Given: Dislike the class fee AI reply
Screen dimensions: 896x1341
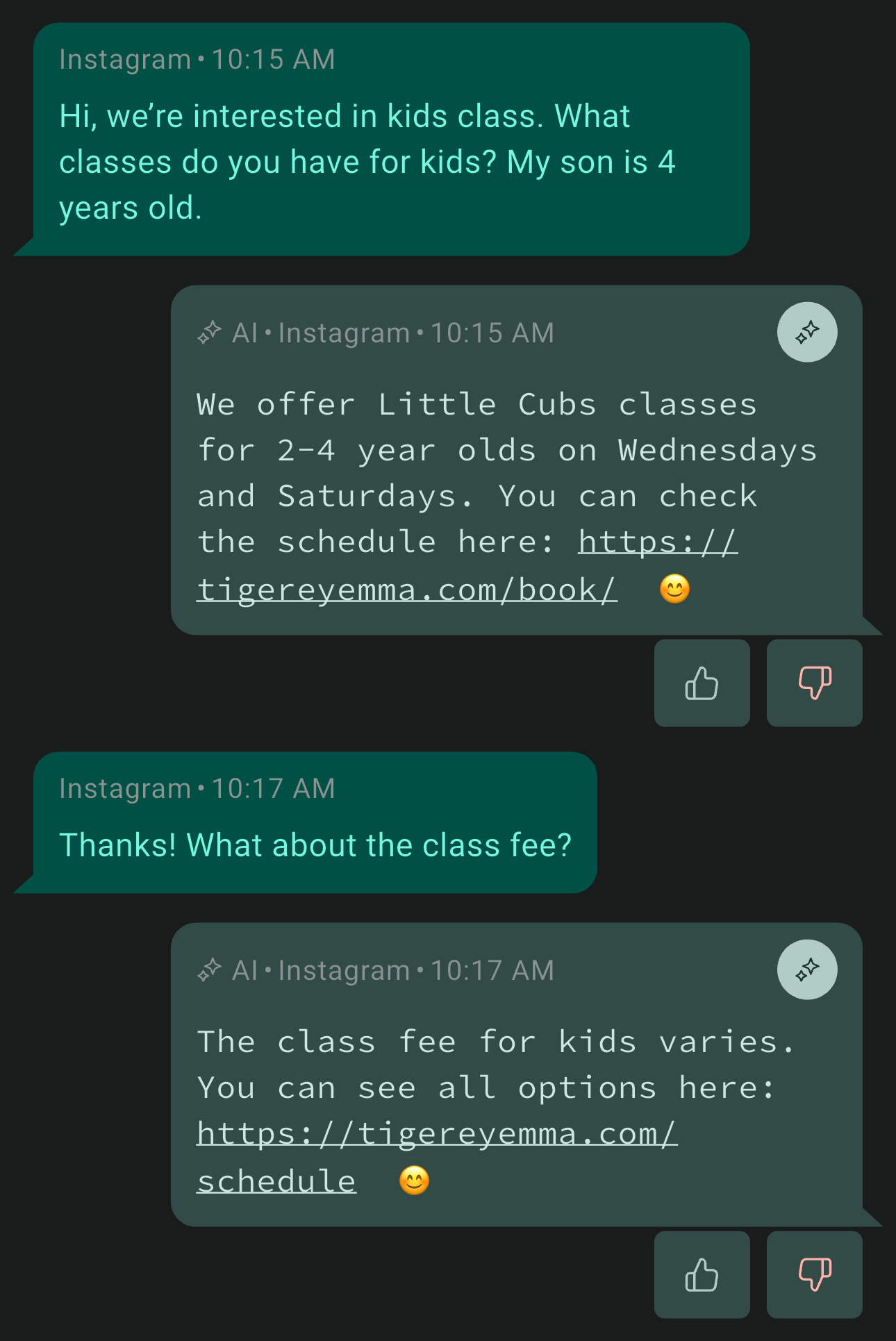Looking at the screenshot, I should coord(814,1275).
